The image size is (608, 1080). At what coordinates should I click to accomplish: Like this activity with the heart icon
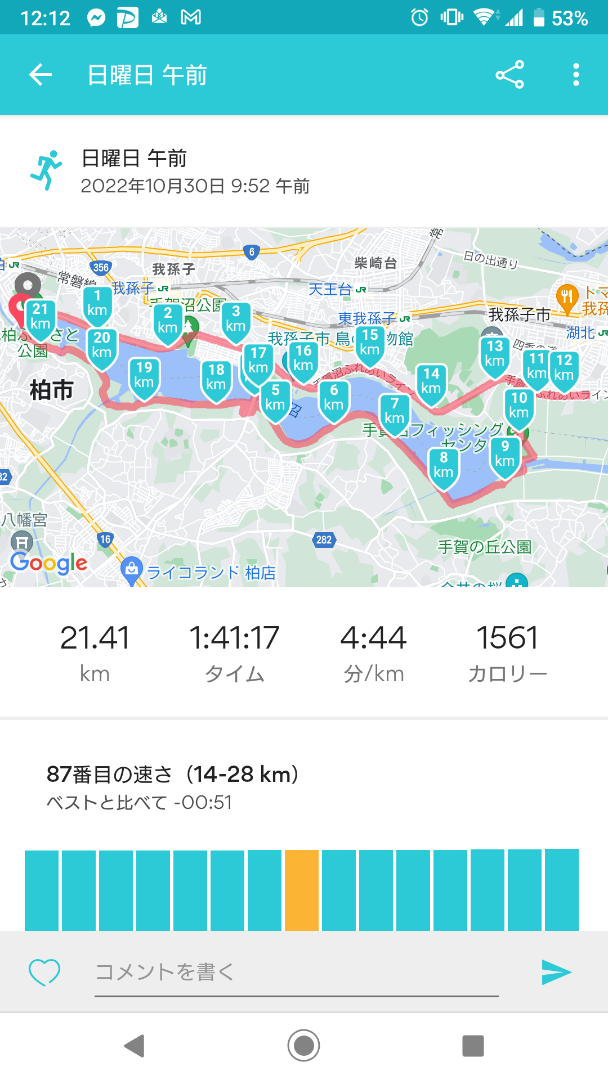click(44, 972)
